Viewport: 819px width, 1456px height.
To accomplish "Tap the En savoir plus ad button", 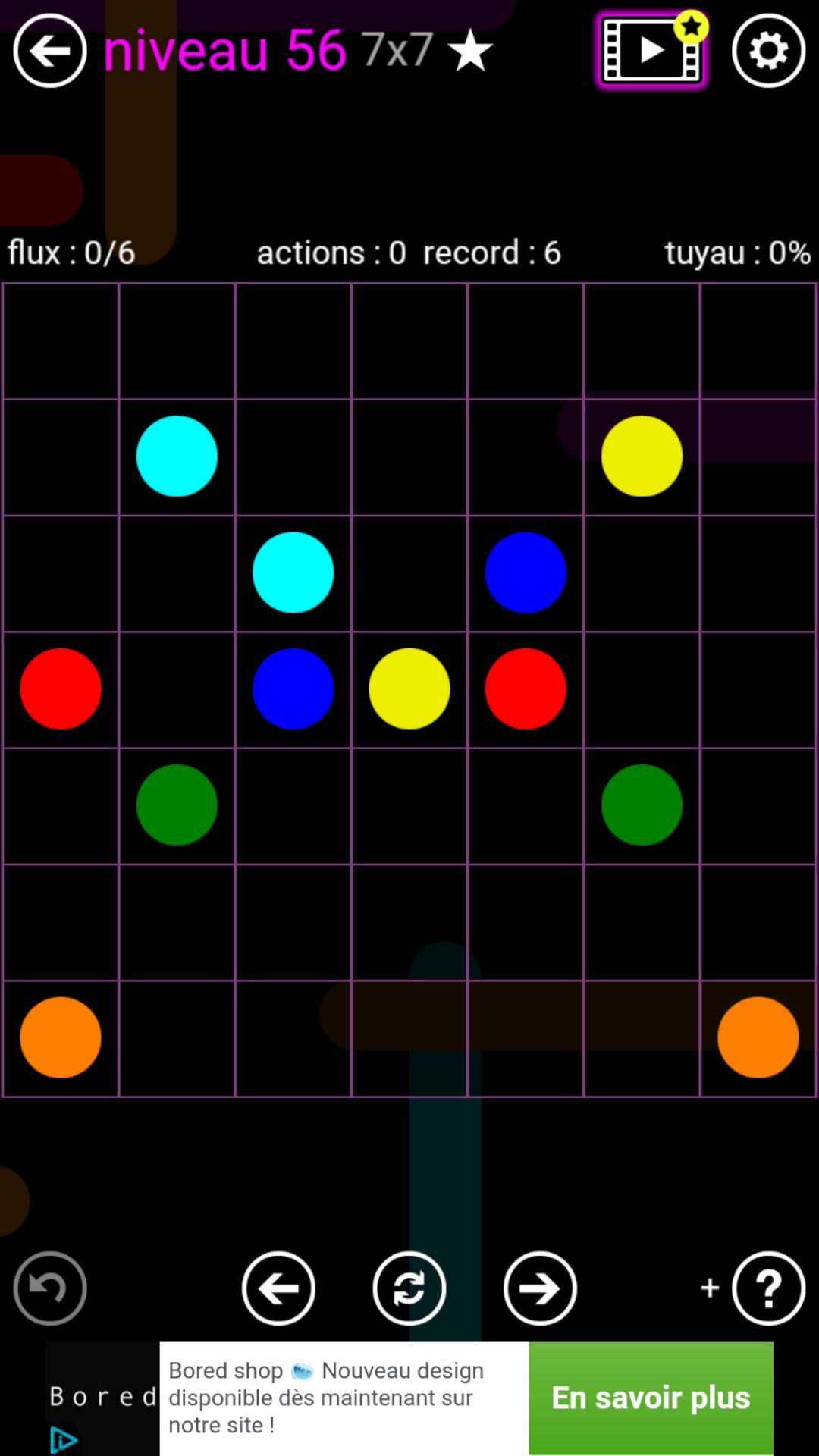I will [x=651, y=1398].
